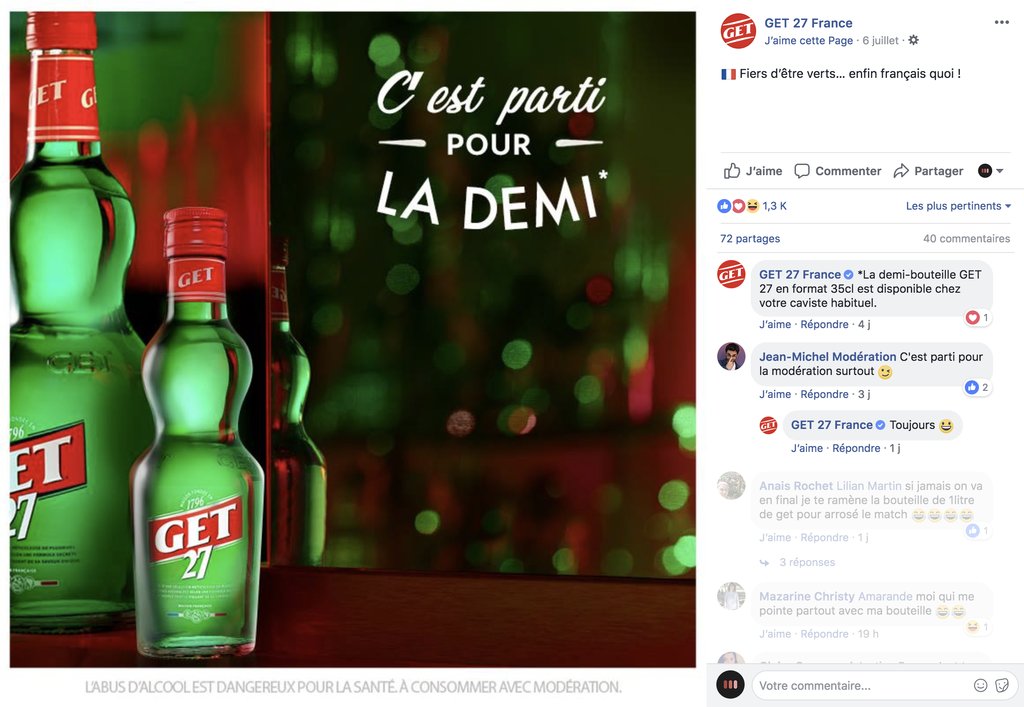Like the post with J'aime
Screen dimensions: 1024x707
click(753, 171)
